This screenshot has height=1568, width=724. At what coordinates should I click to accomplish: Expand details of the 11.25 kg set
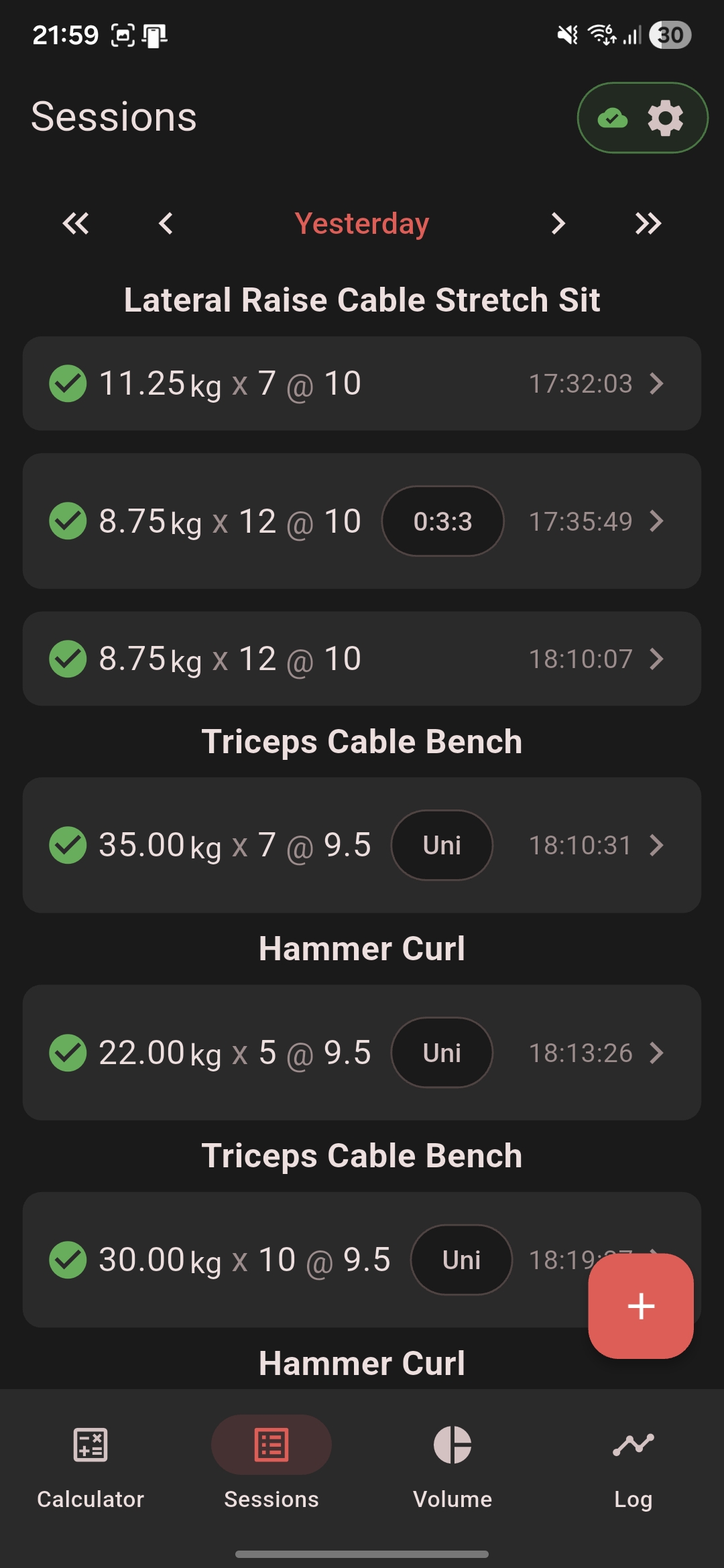(656, 383)
